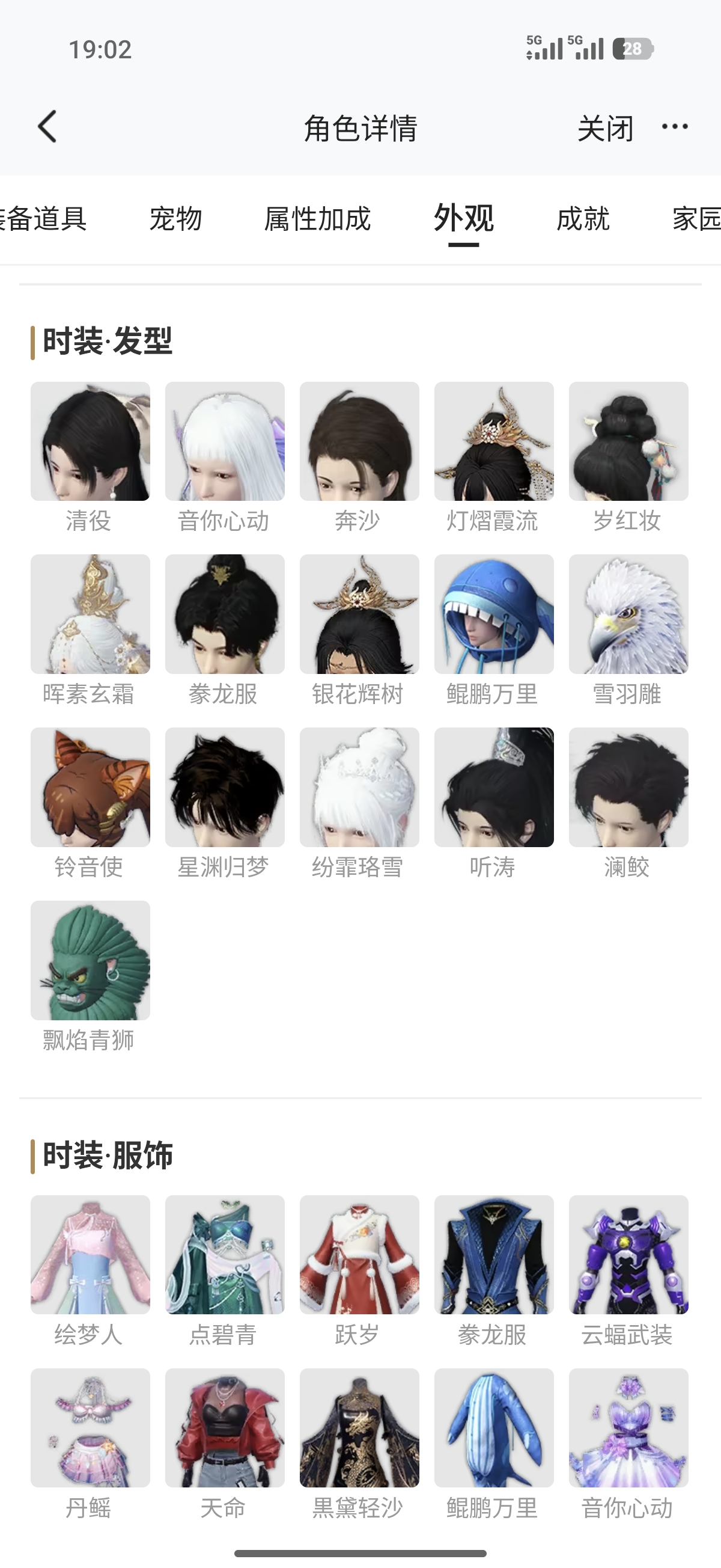Screen dimensions: 721x1568
Task: Switch to the 宠物 tab
Action: pos(176,218)
